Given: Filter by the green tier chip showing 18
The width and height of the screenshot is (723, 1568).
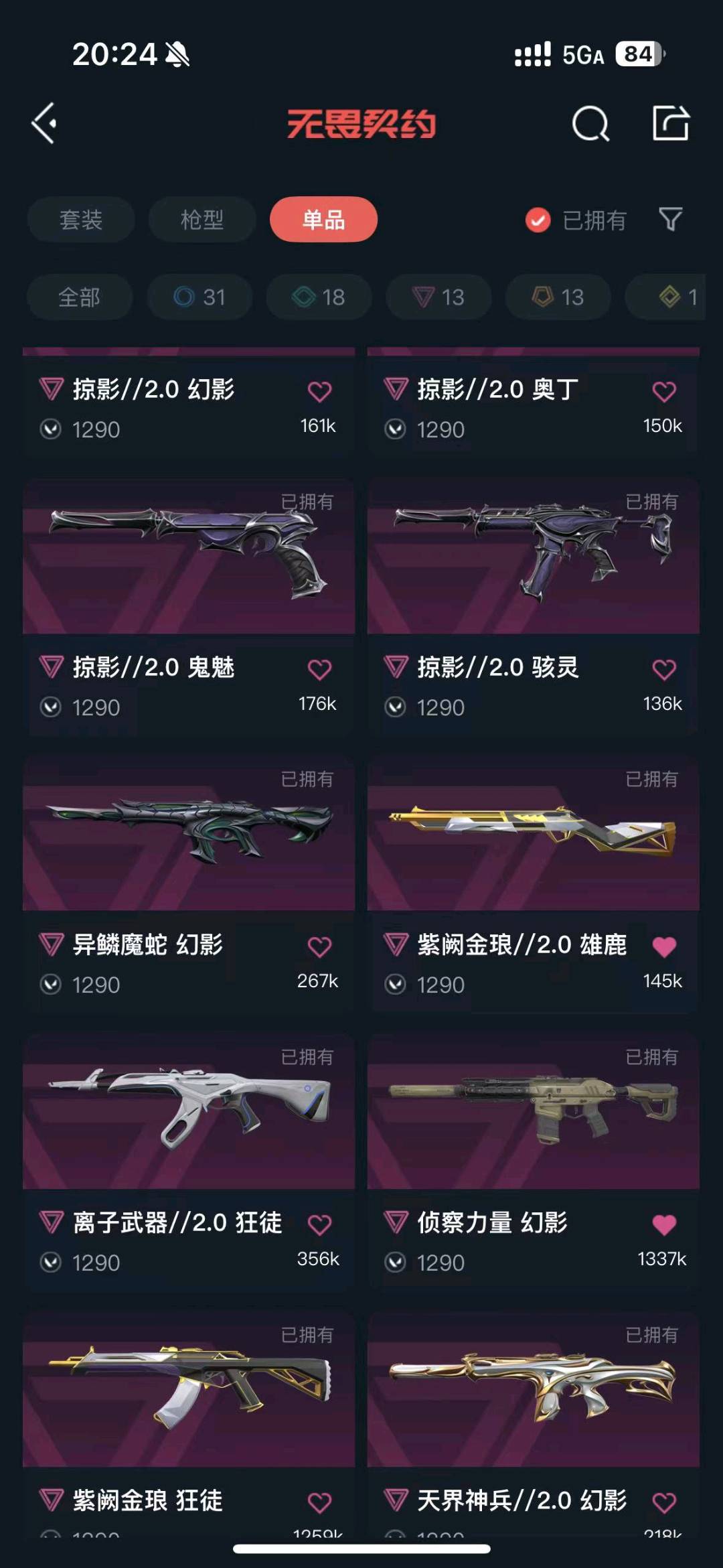Looking at the screenshot, I should click(319, 297).
